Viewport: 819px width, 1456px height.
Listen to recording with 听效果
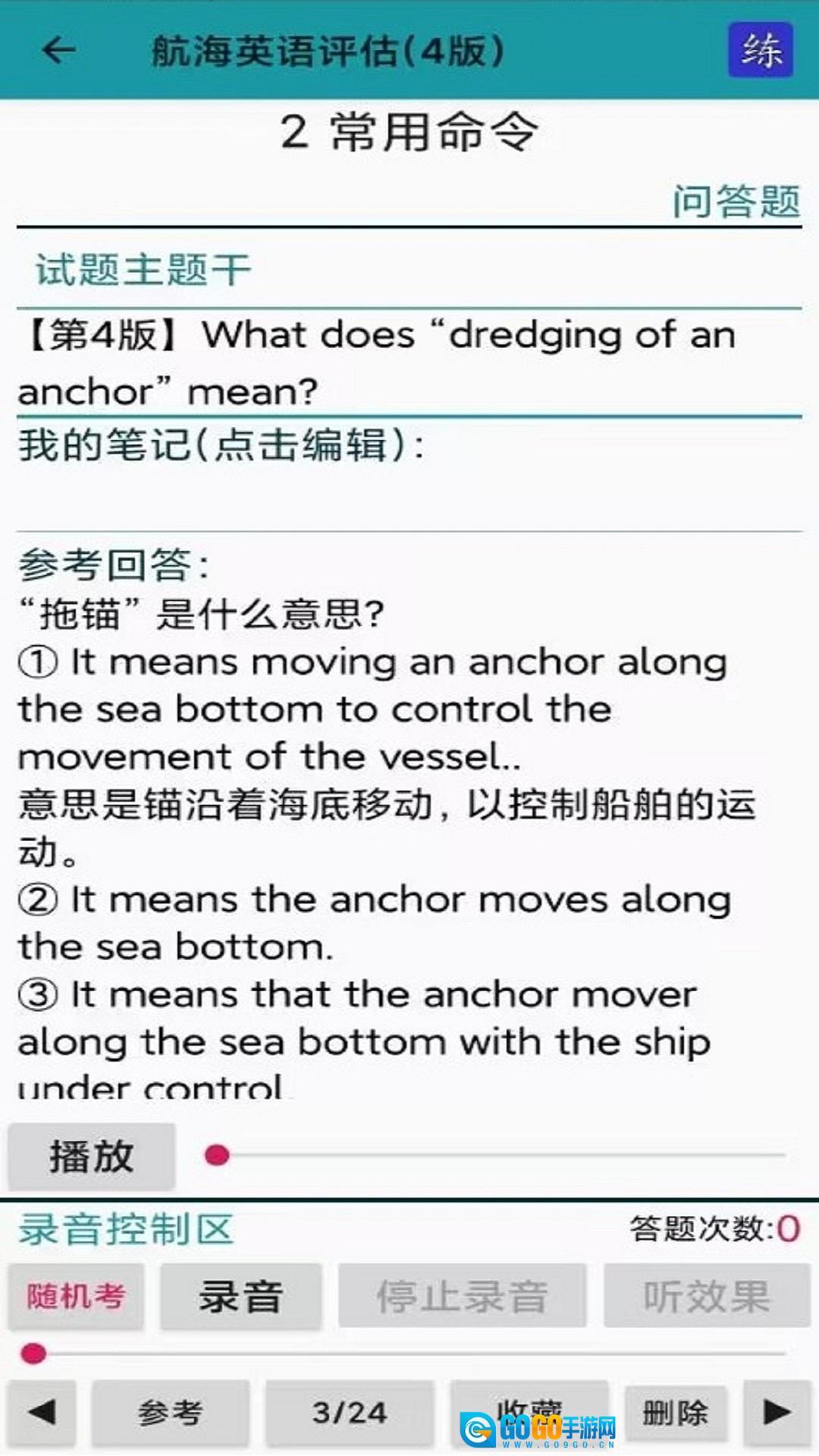click(x=707, y=1296)
